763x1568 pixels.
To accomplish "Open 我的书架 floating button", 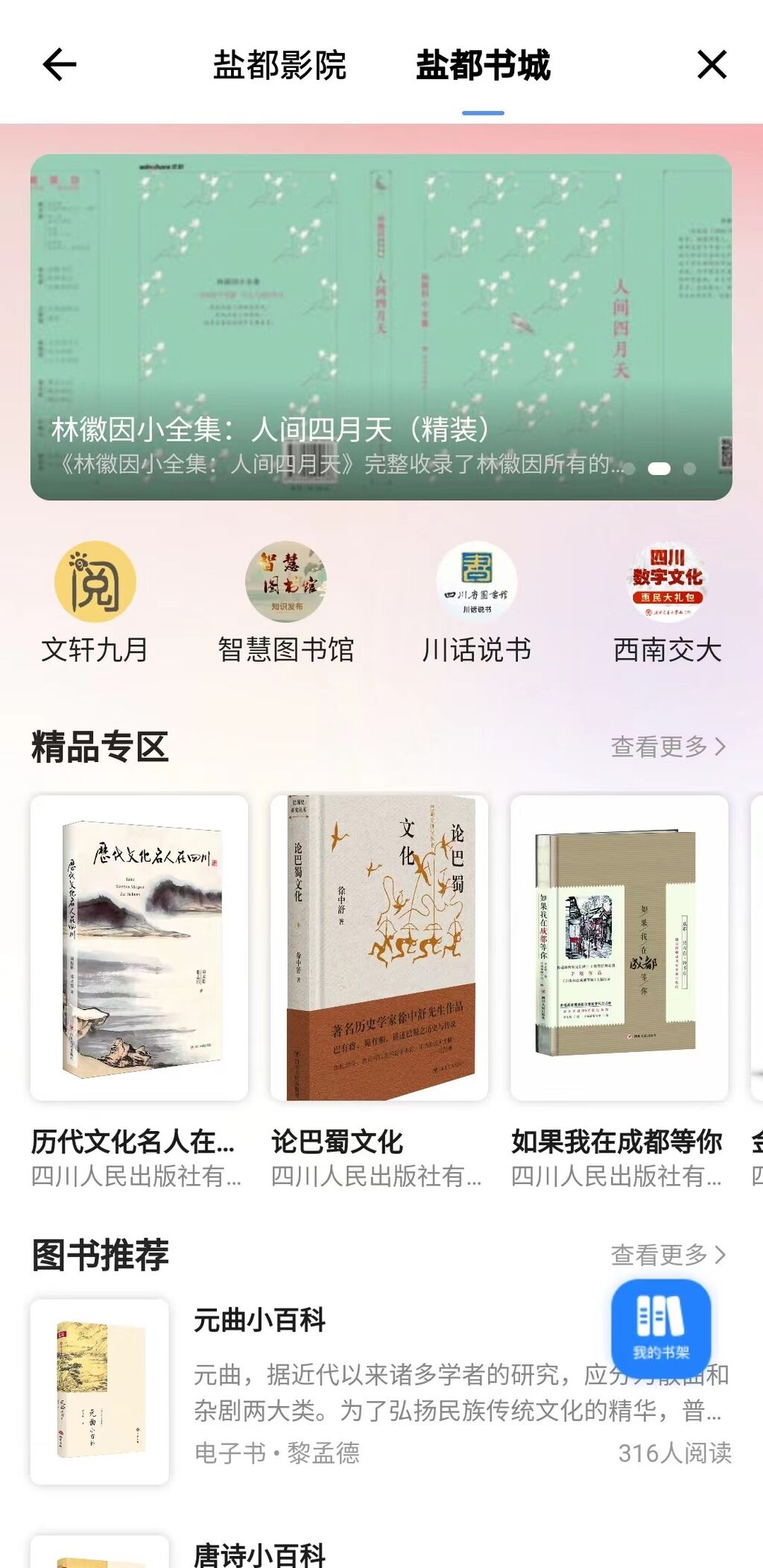I will 660,1327.
